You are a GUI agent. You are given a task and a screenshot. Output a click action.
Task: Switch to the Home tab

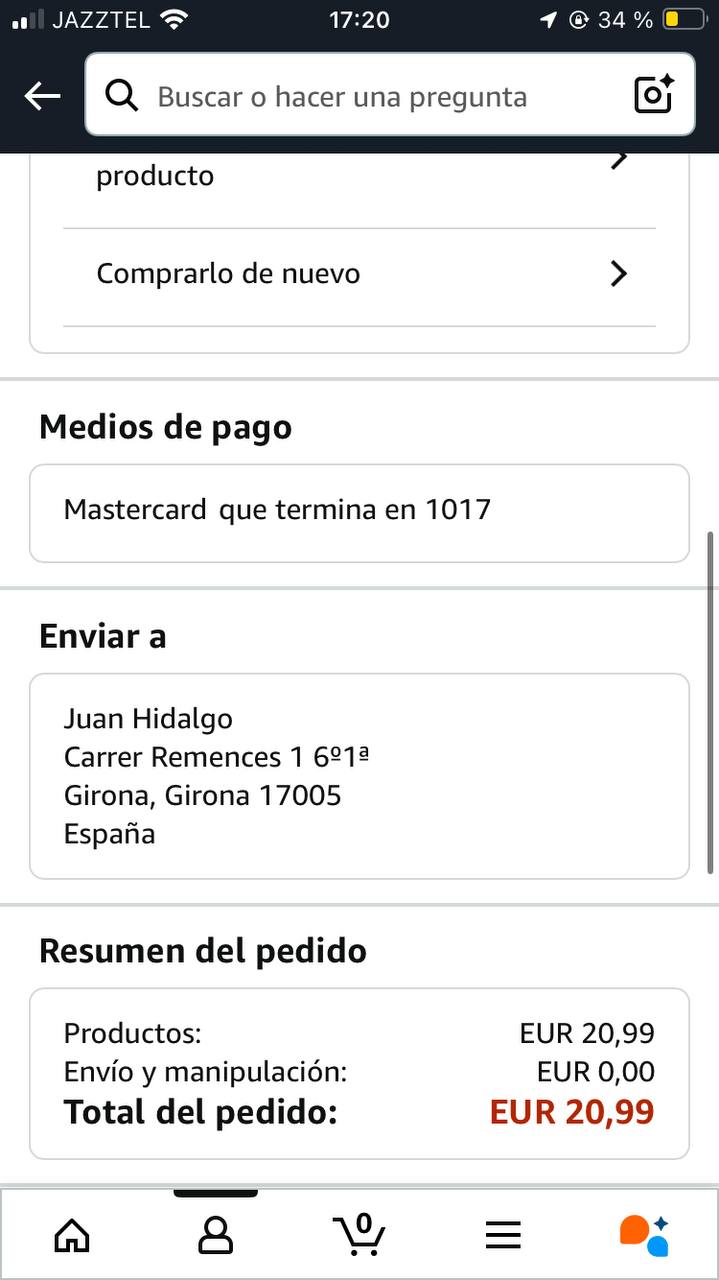click(x=71, y=1236)
